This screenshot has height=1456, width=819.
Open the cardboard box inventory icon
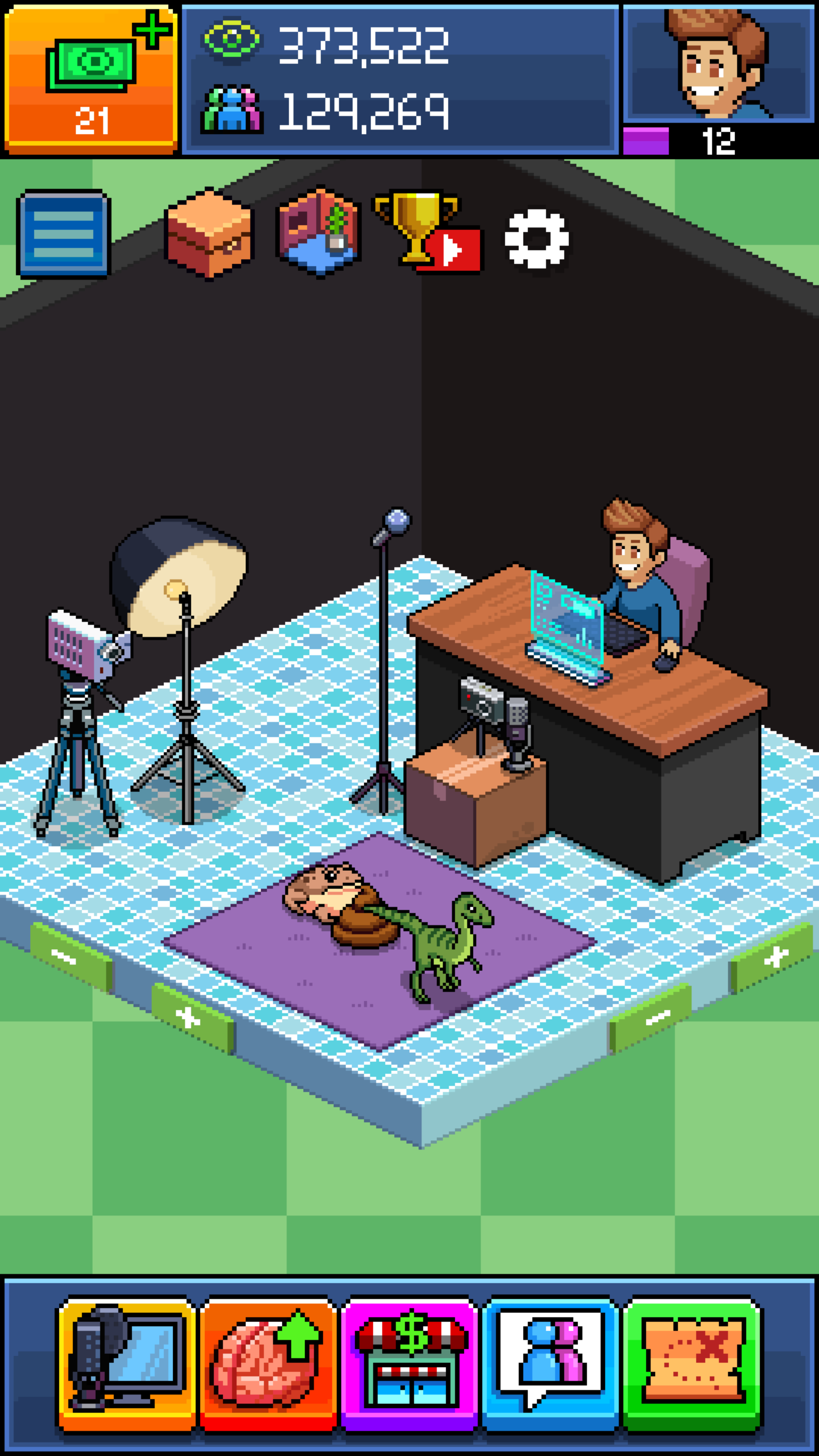[x=210, y=234]
